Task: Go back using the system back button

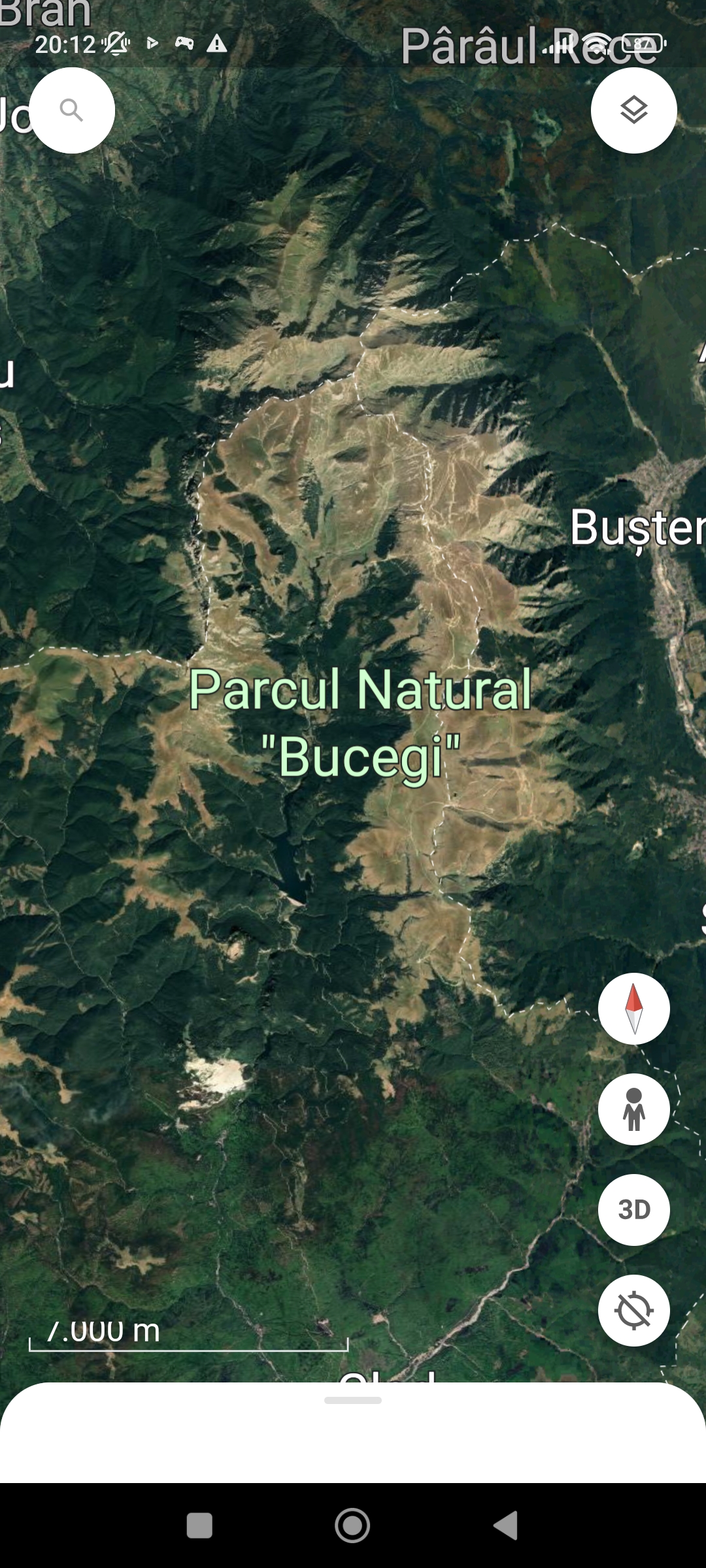Action: 505,1526
